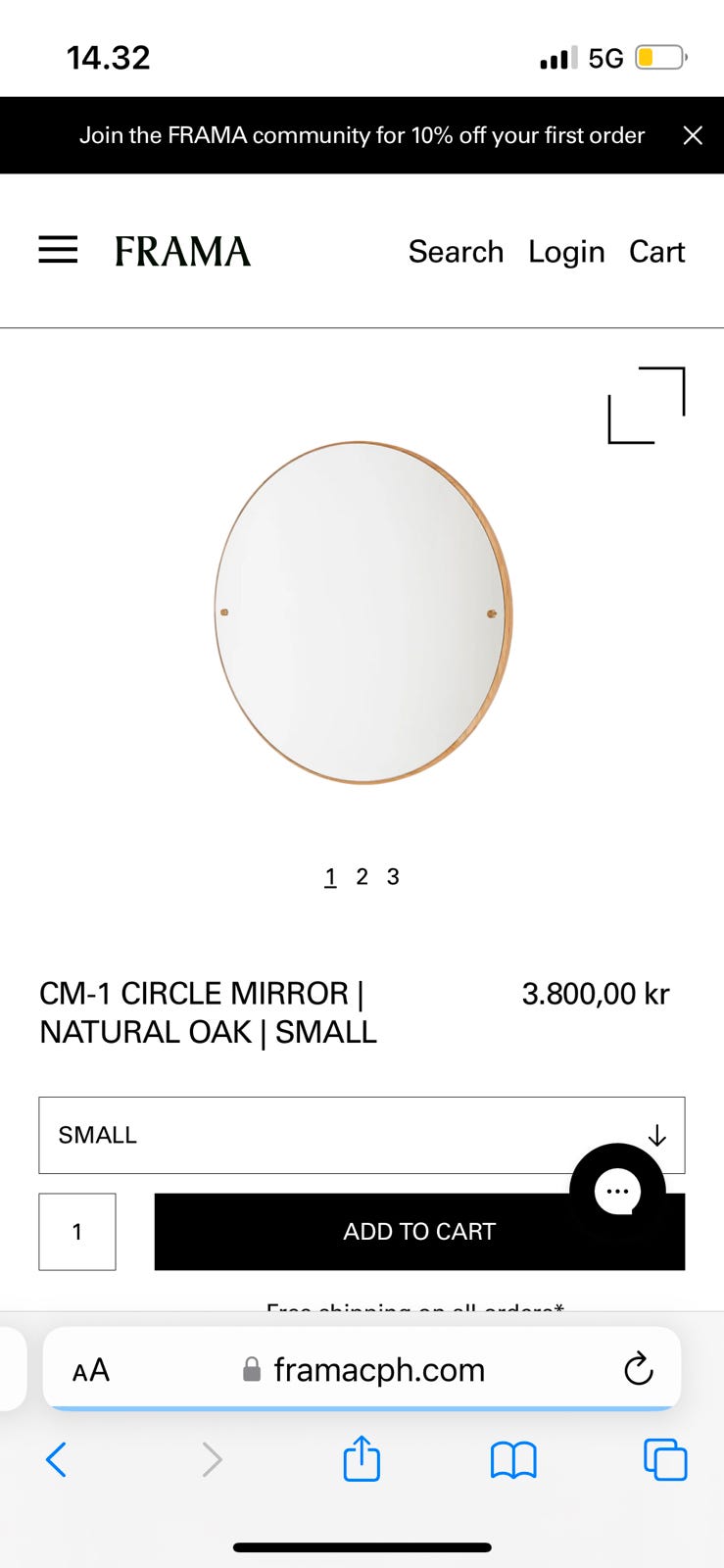The width and height of the screenshot is (724, 1568).
Task: Tap the framacph.com address bar
Action: point(377,1369)
